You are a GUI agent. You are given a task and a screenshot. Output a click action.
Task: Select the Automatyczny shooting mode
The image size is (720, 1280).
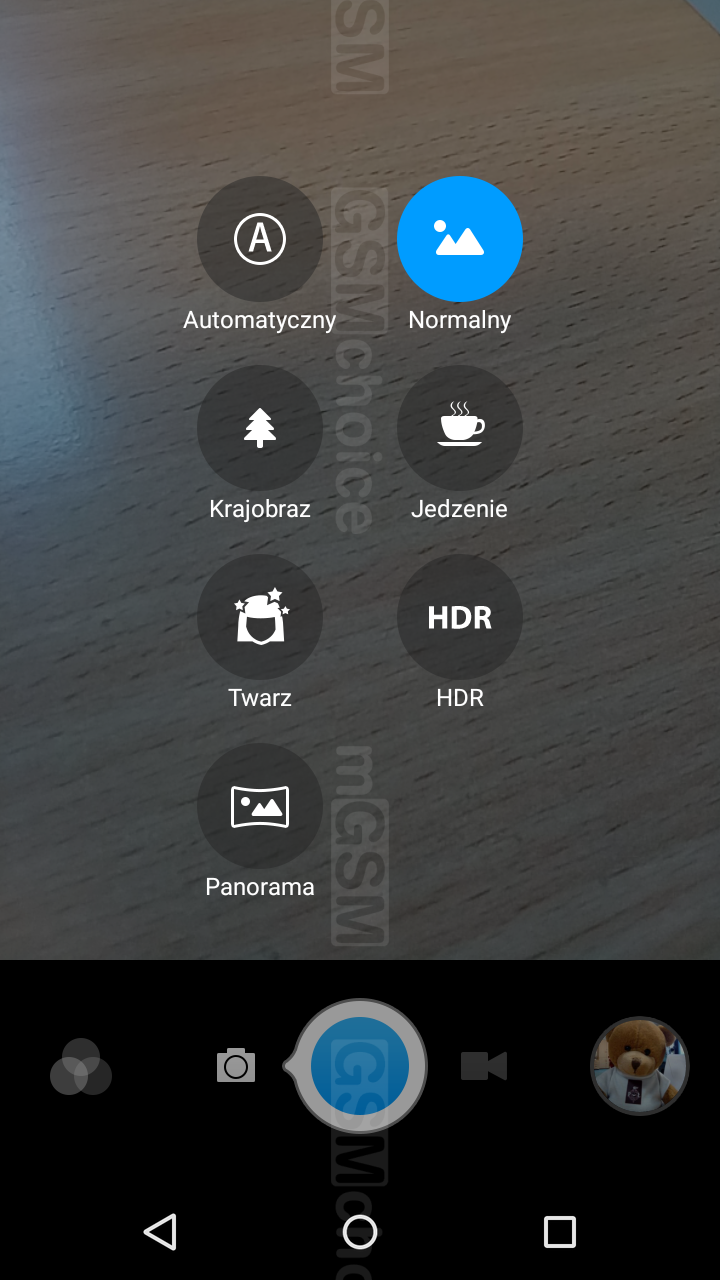[x=260, y=239]
